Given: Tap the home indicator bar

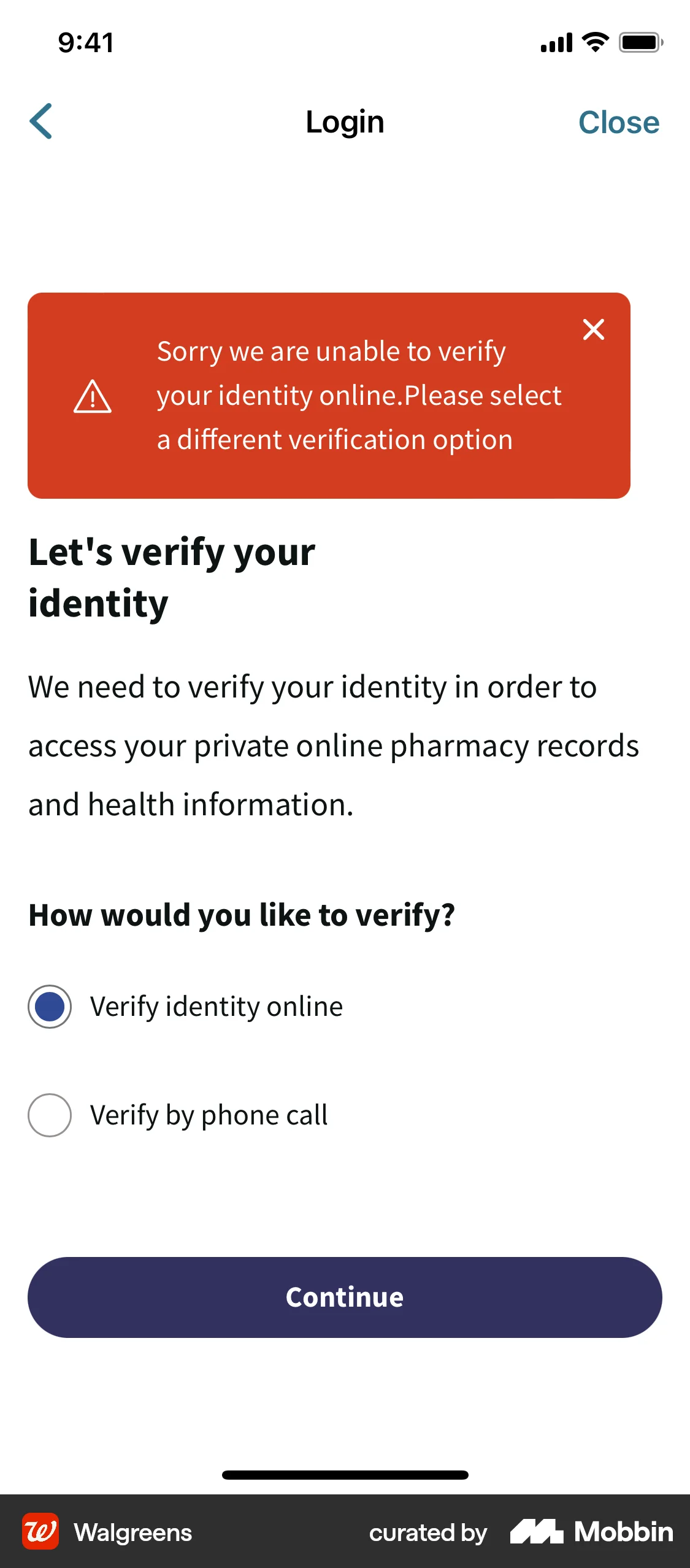Looking at the screenshot, I should tap(345, 1475).
